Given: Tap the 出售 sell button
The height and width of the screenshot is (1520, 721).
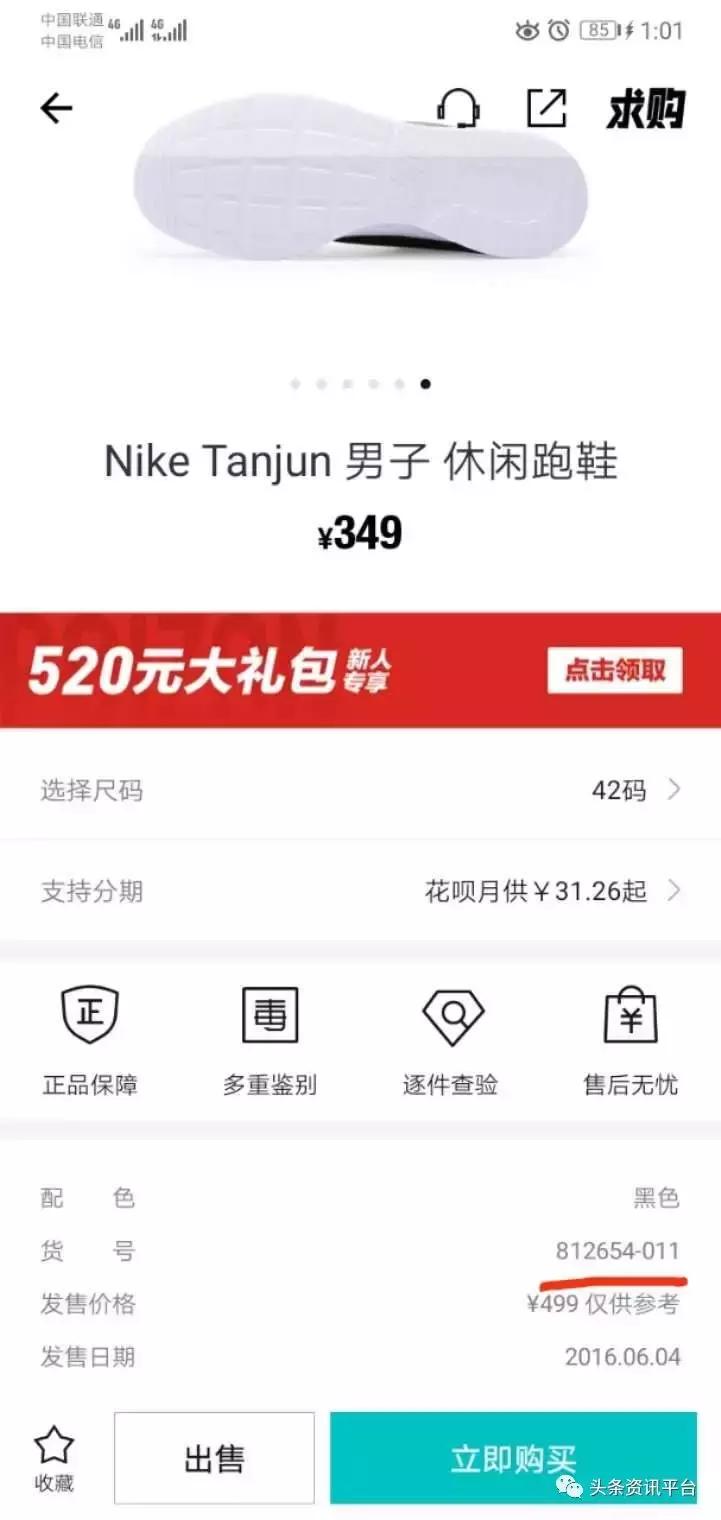Looking at the screenshot, I should click(214, 1458).
